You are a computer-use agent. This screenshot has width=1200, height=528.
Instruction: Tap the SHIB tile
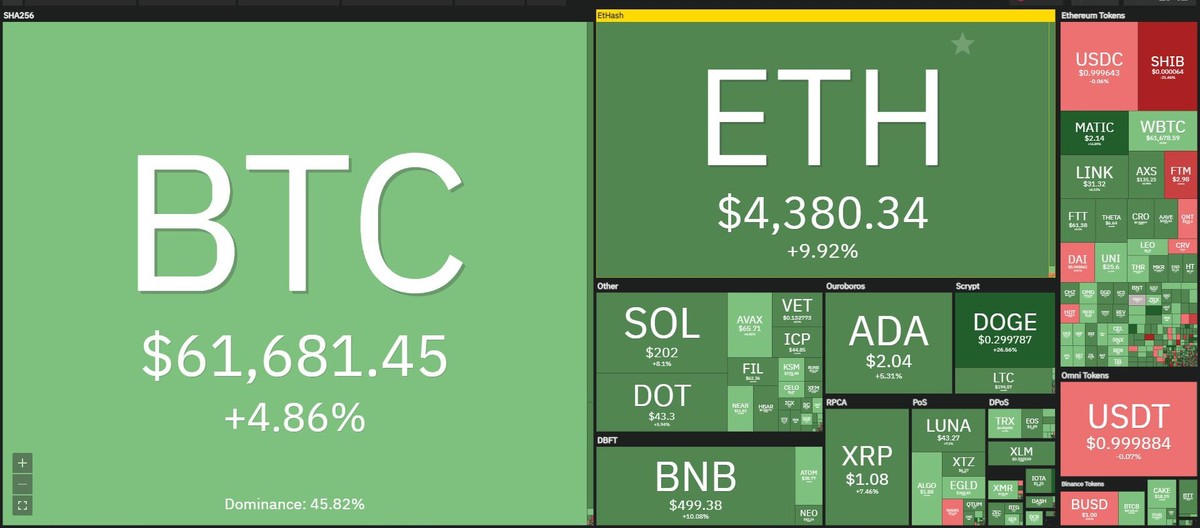1166,64
